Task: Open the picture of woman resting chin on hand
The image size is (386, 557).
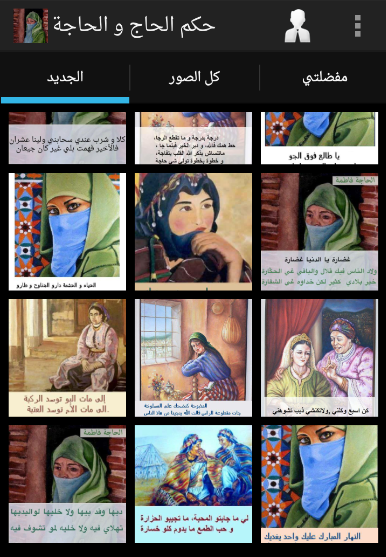Action: click(193, 232)
